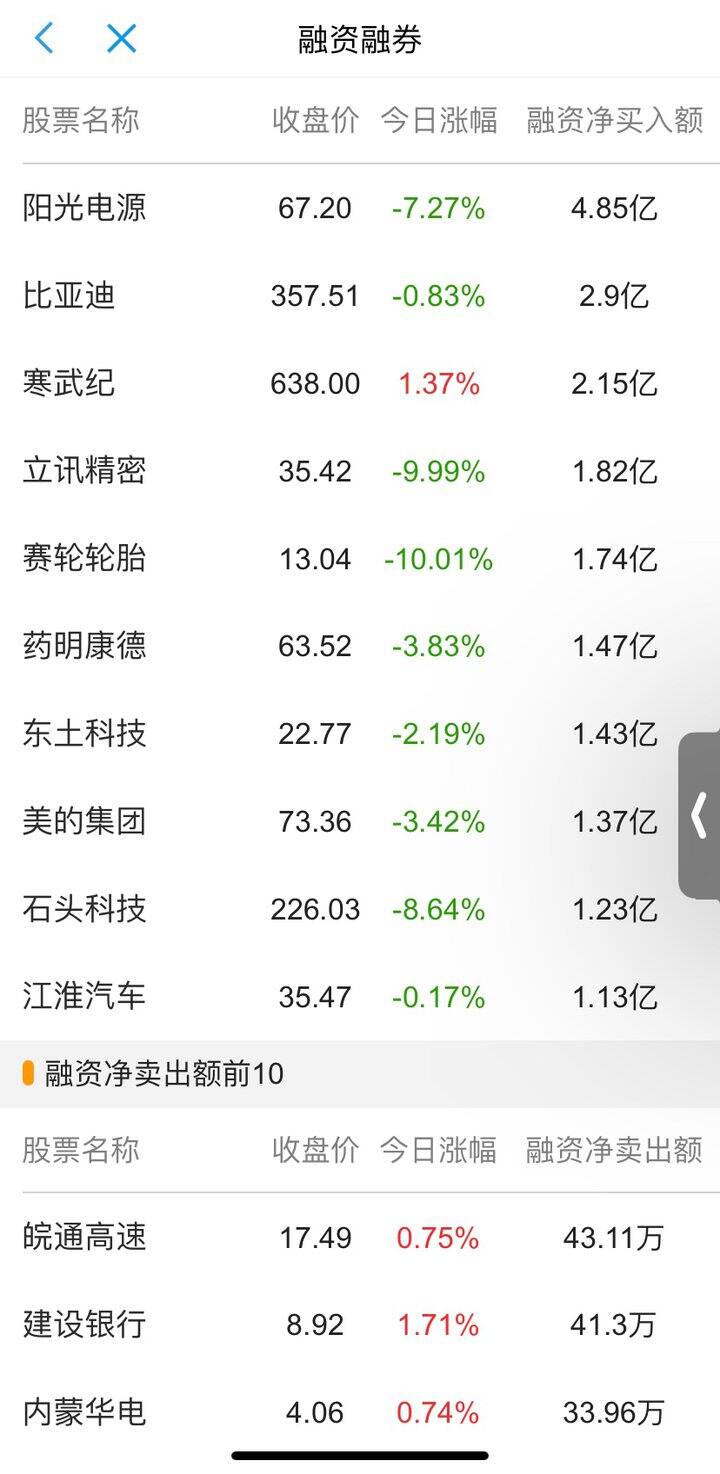Open the 东土科技 stock row
Screen dimensions: 720x1474
point(360,734)
